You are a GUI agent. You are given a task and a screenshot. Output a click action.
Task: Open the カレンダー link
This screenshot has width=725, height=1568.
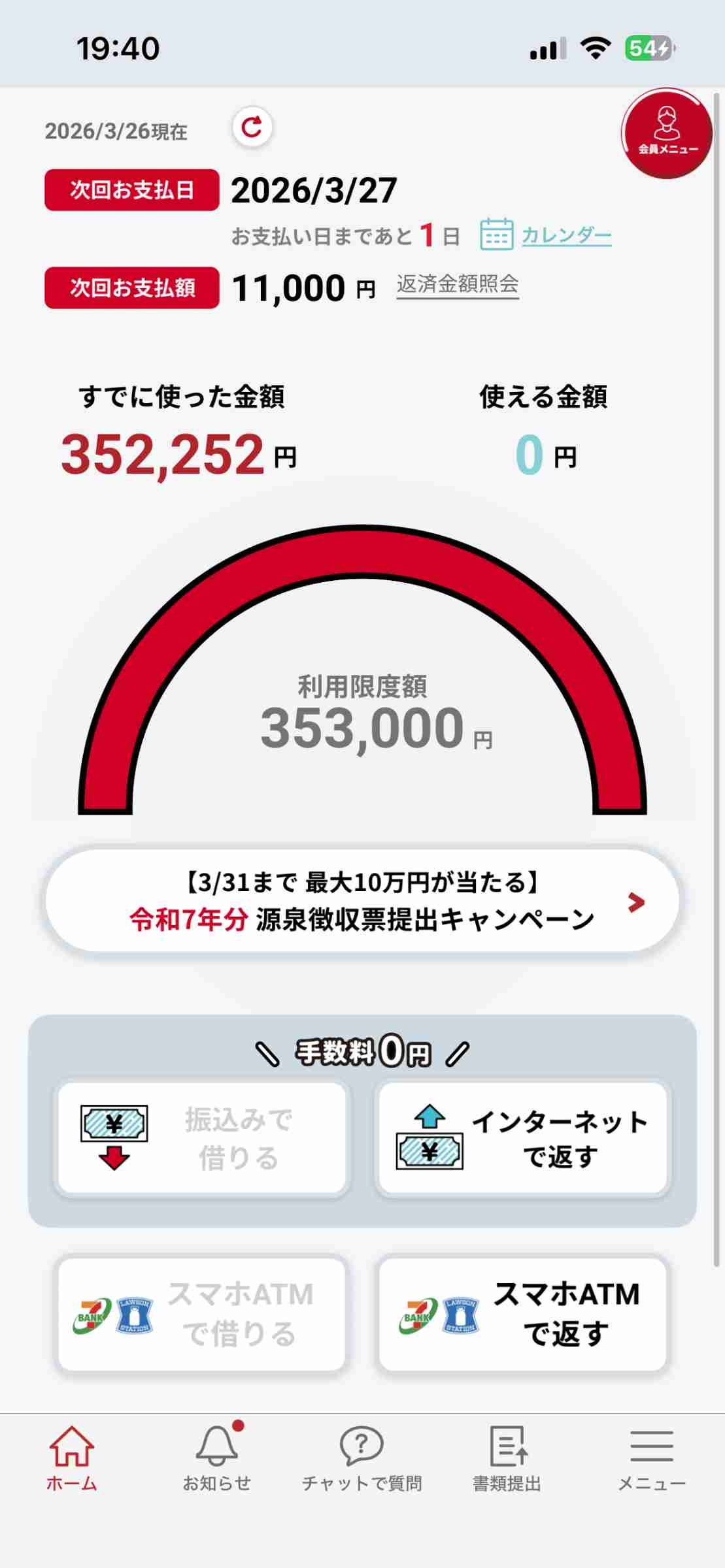click(565, 235)
